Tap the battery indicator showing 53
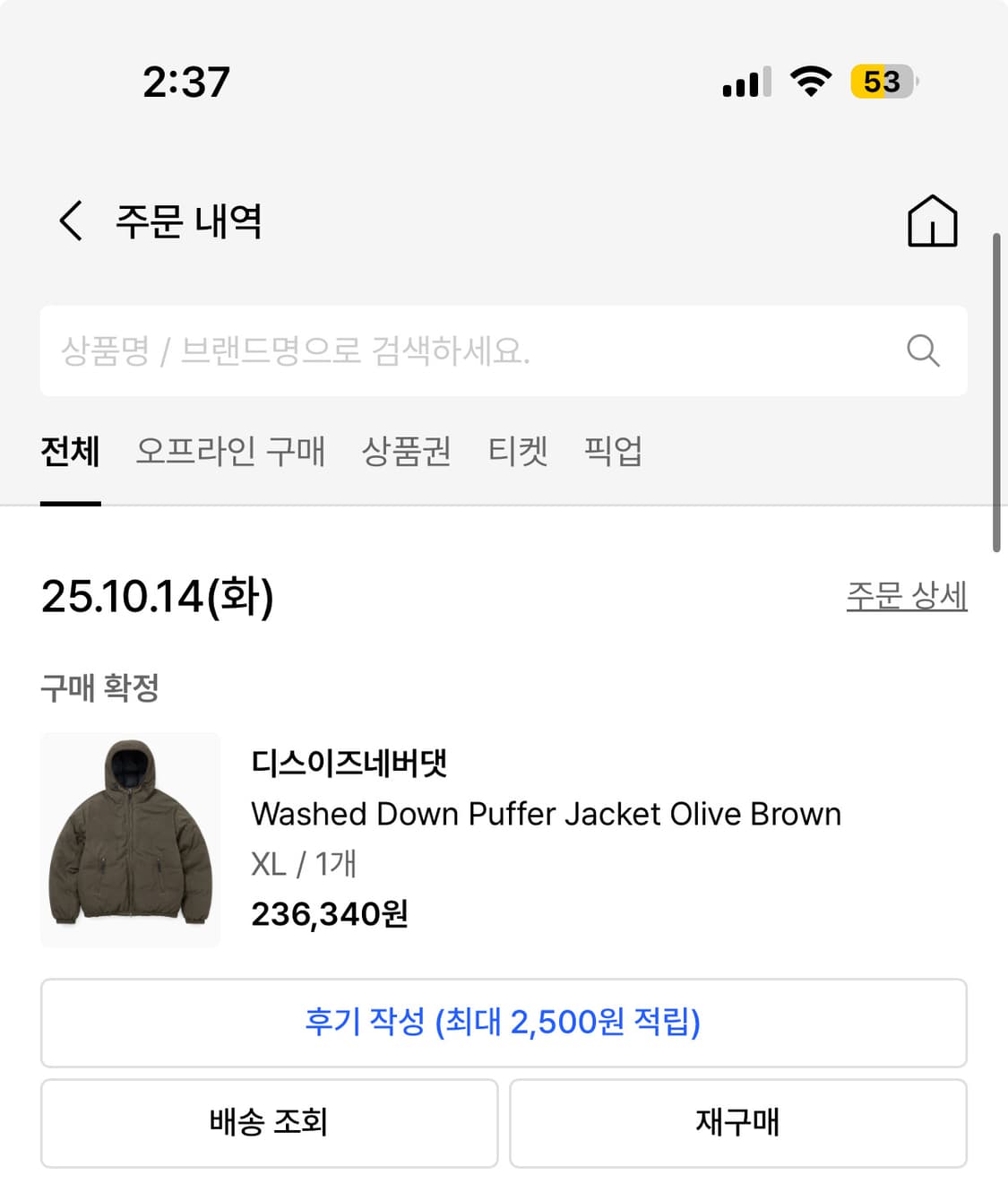 pyautogui.click(x=883, y=82)
